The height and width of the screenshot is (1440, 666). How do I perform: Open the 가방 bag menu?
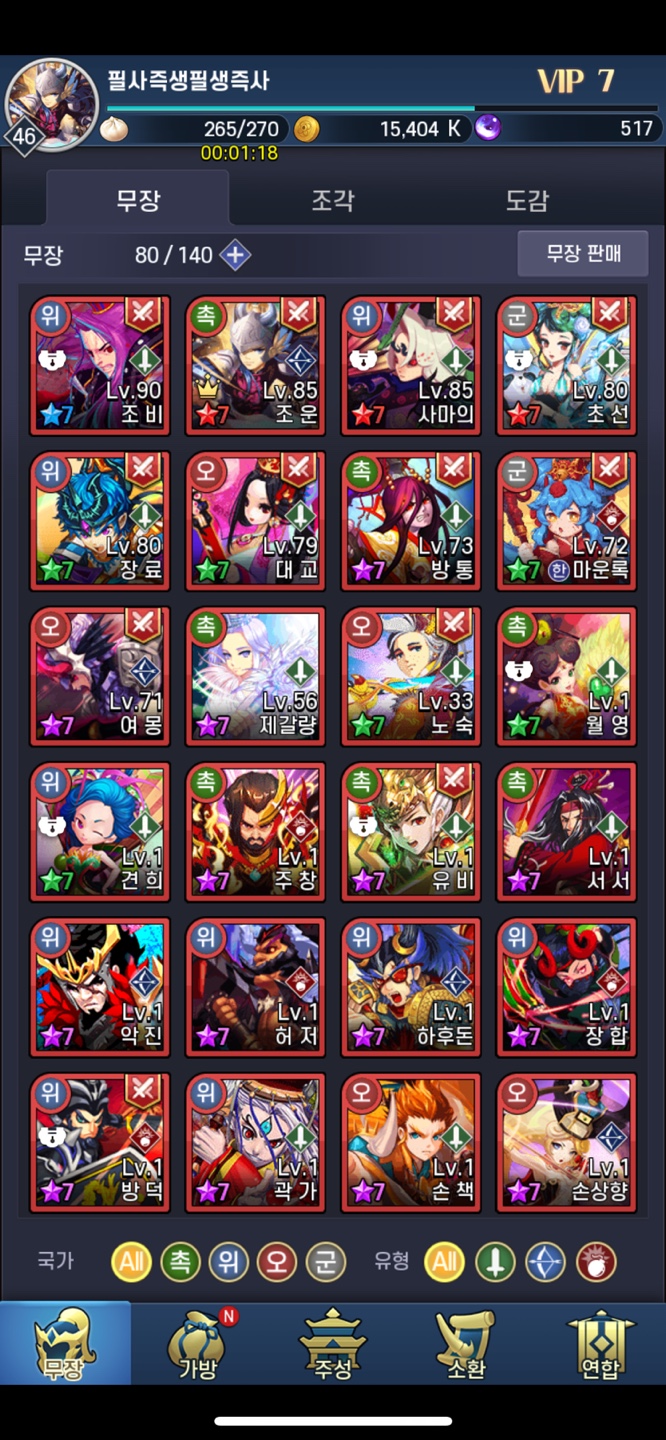[x=198, y=1346]
